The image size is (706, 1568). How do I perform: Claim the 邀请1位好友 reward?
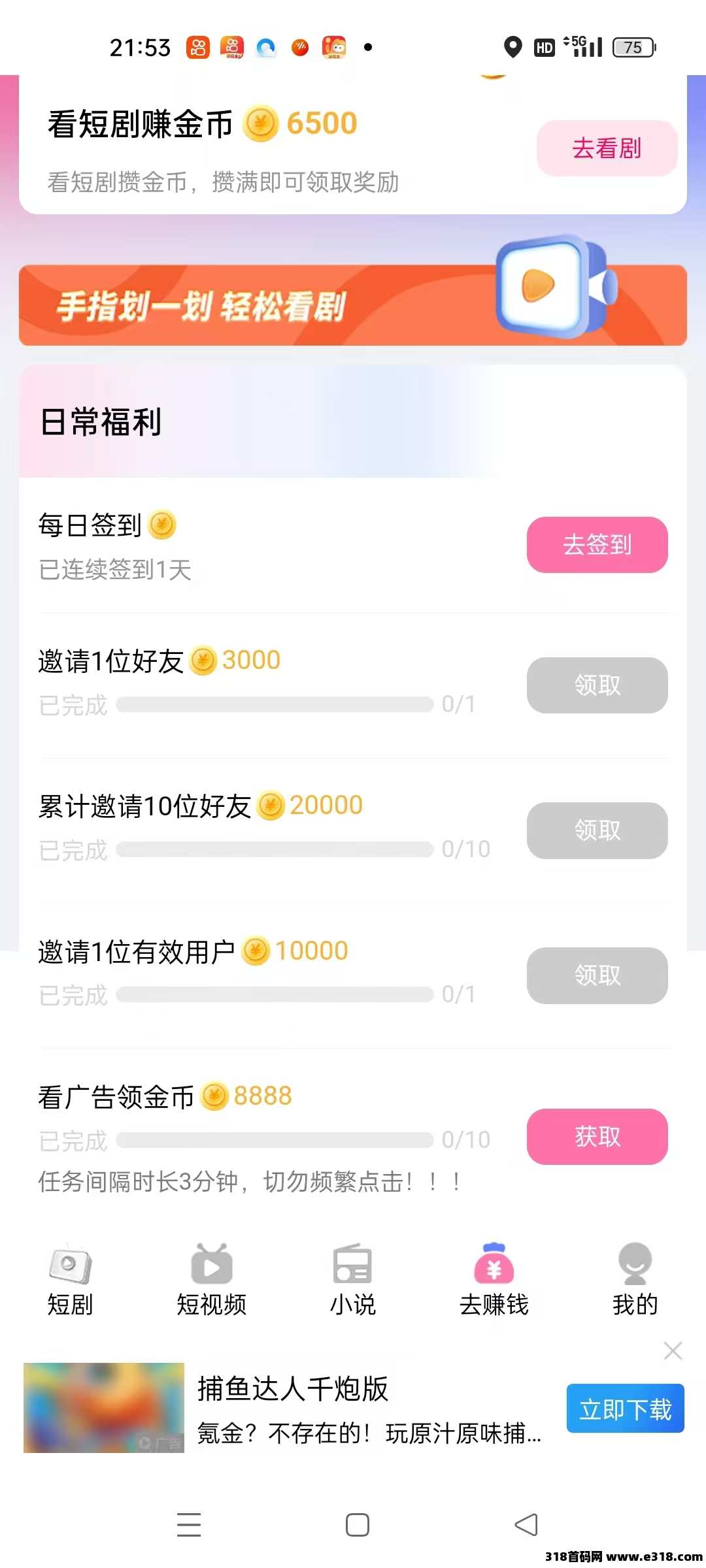pyautogui.click(x=597, y=685)
